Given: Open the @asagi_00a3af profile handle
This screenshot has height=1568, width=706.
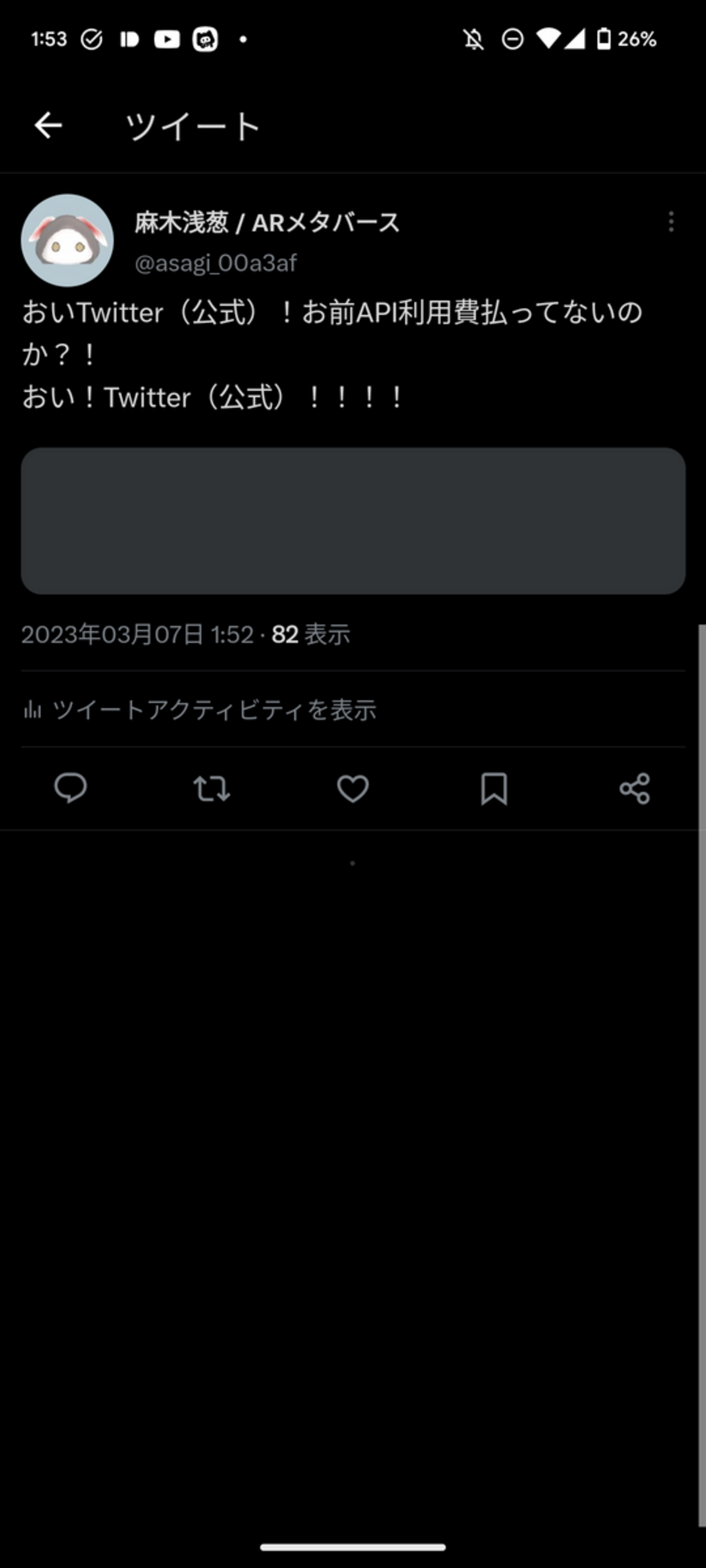Looking at the screenshot, I should pyautogui.click(x=216, y=263).
